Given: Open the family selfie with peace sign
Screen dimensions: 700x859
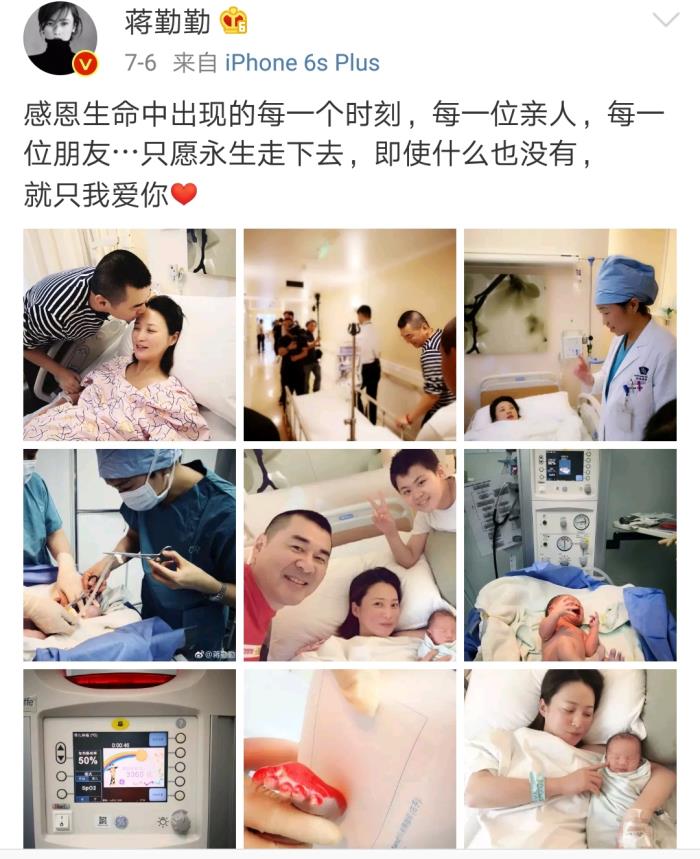Looking at the screenshot, I should pos(350,555).
